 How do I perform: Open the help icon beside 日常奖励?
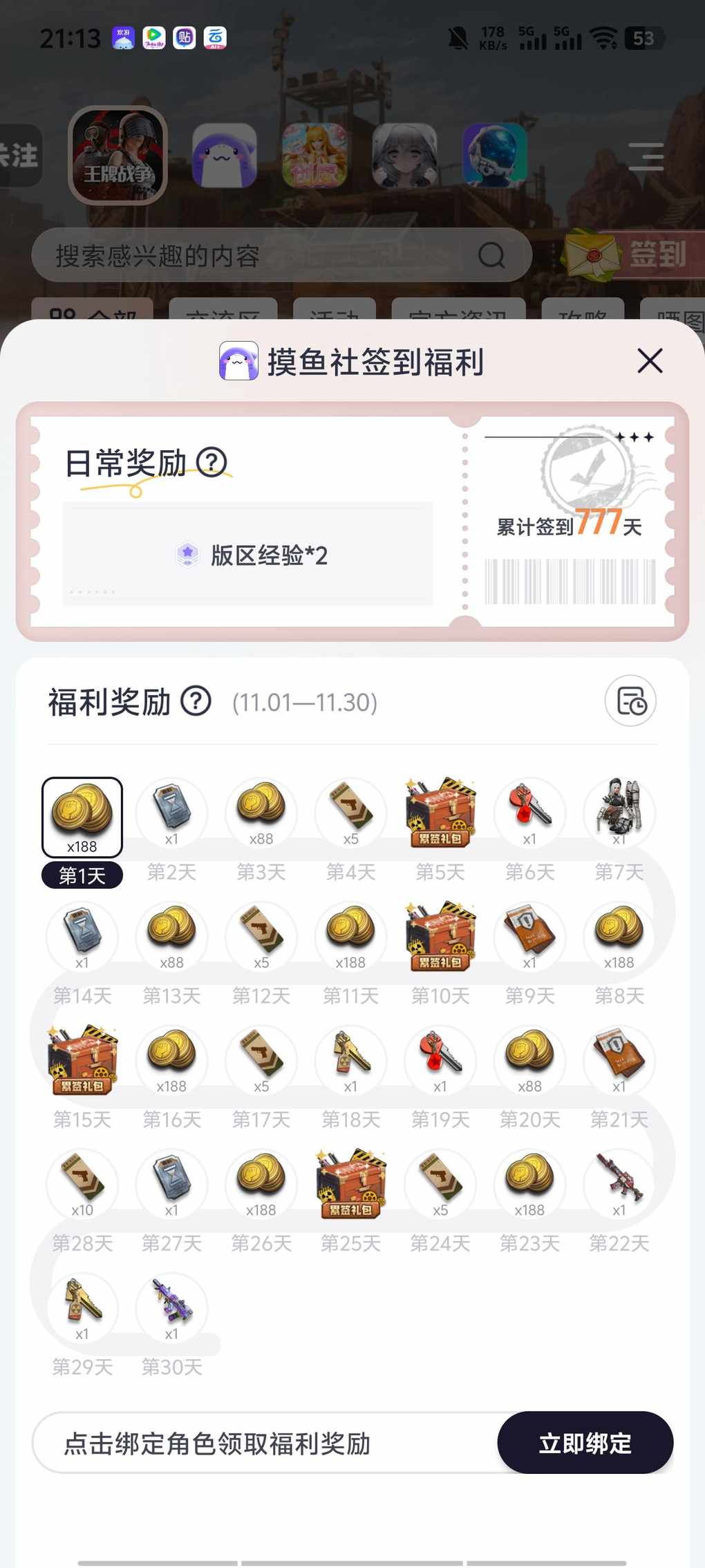point(211,462)
